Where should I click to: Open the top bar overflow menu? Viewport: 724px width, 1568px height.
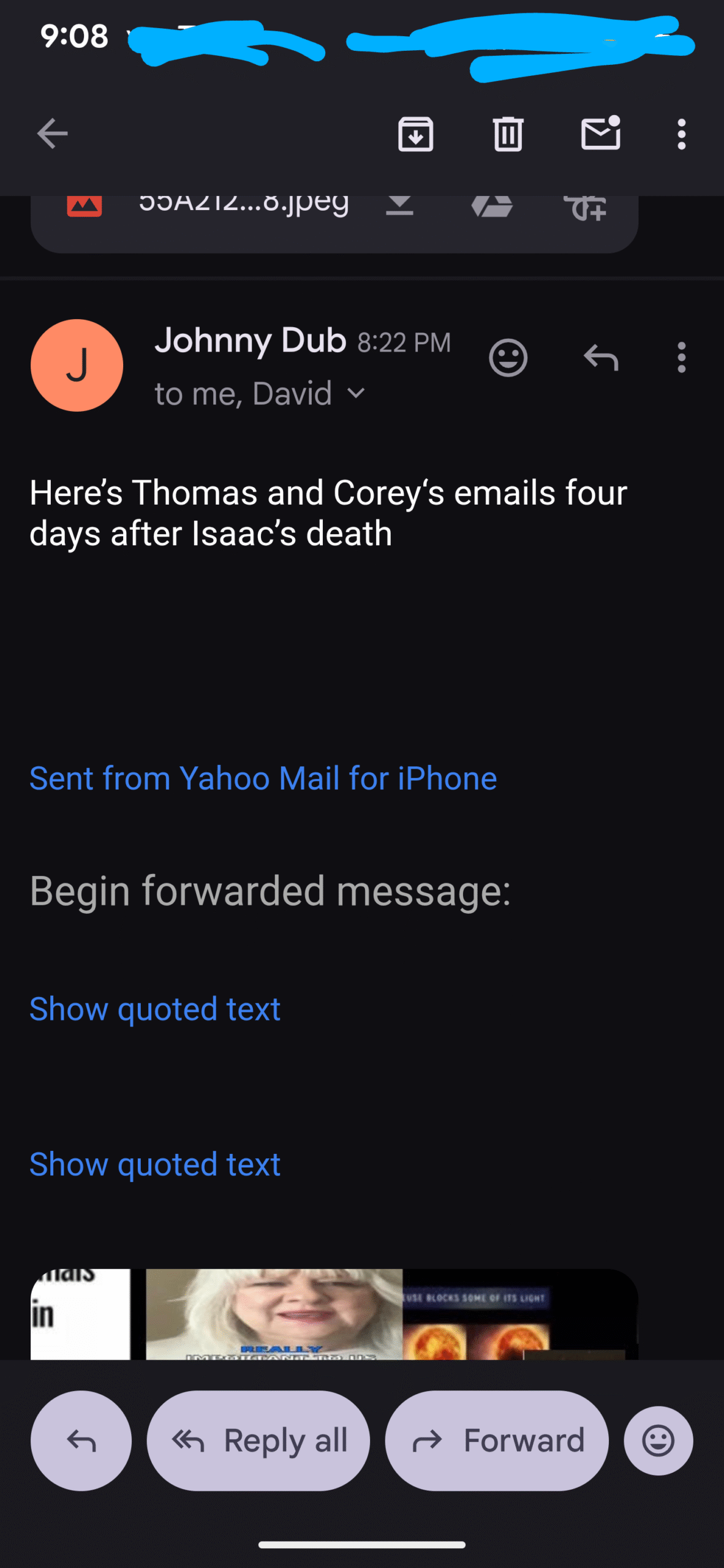tap(681, 134)
